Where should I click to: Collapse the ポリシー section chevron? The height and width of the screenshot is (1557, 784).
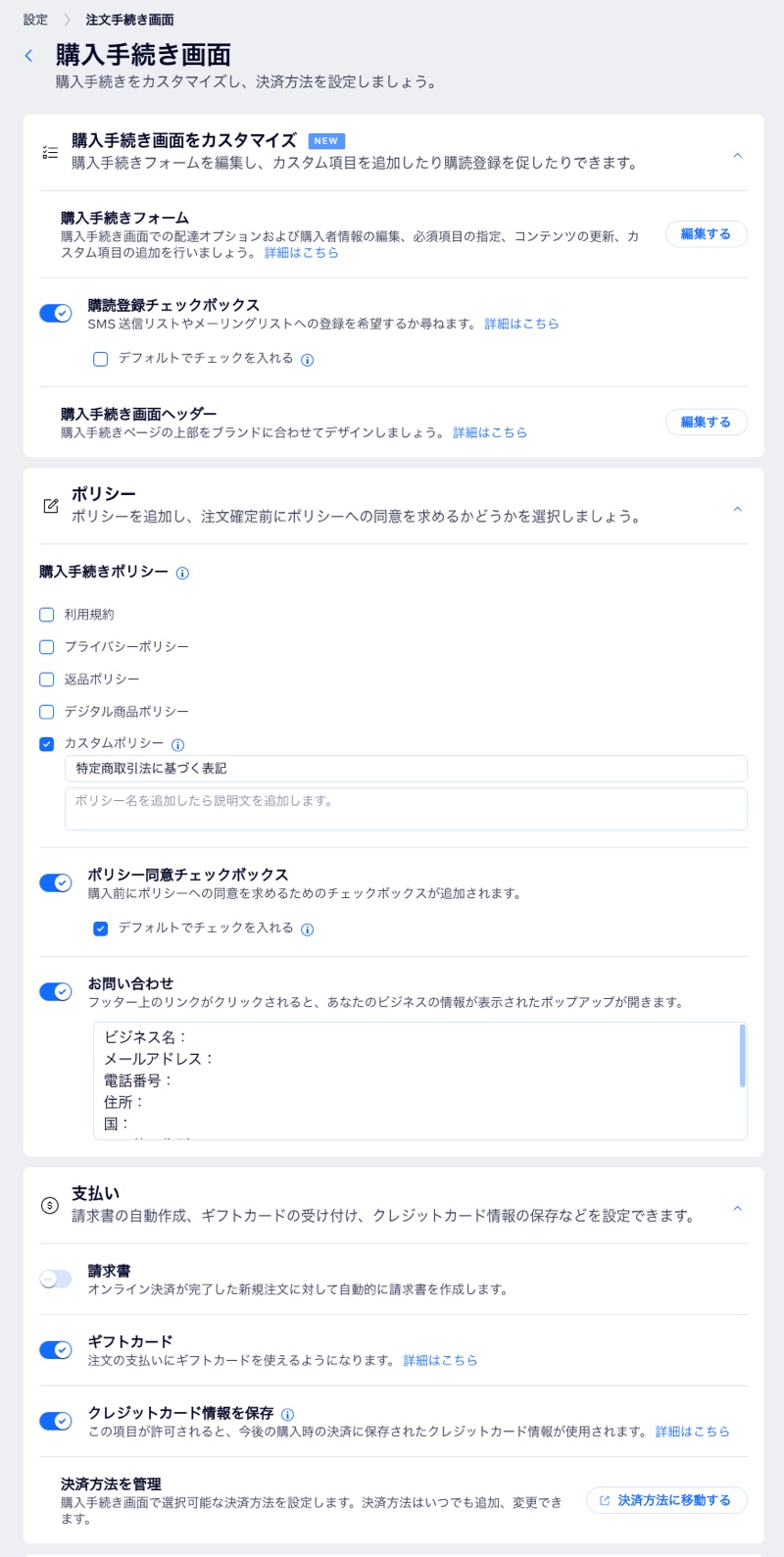(739, 508)
